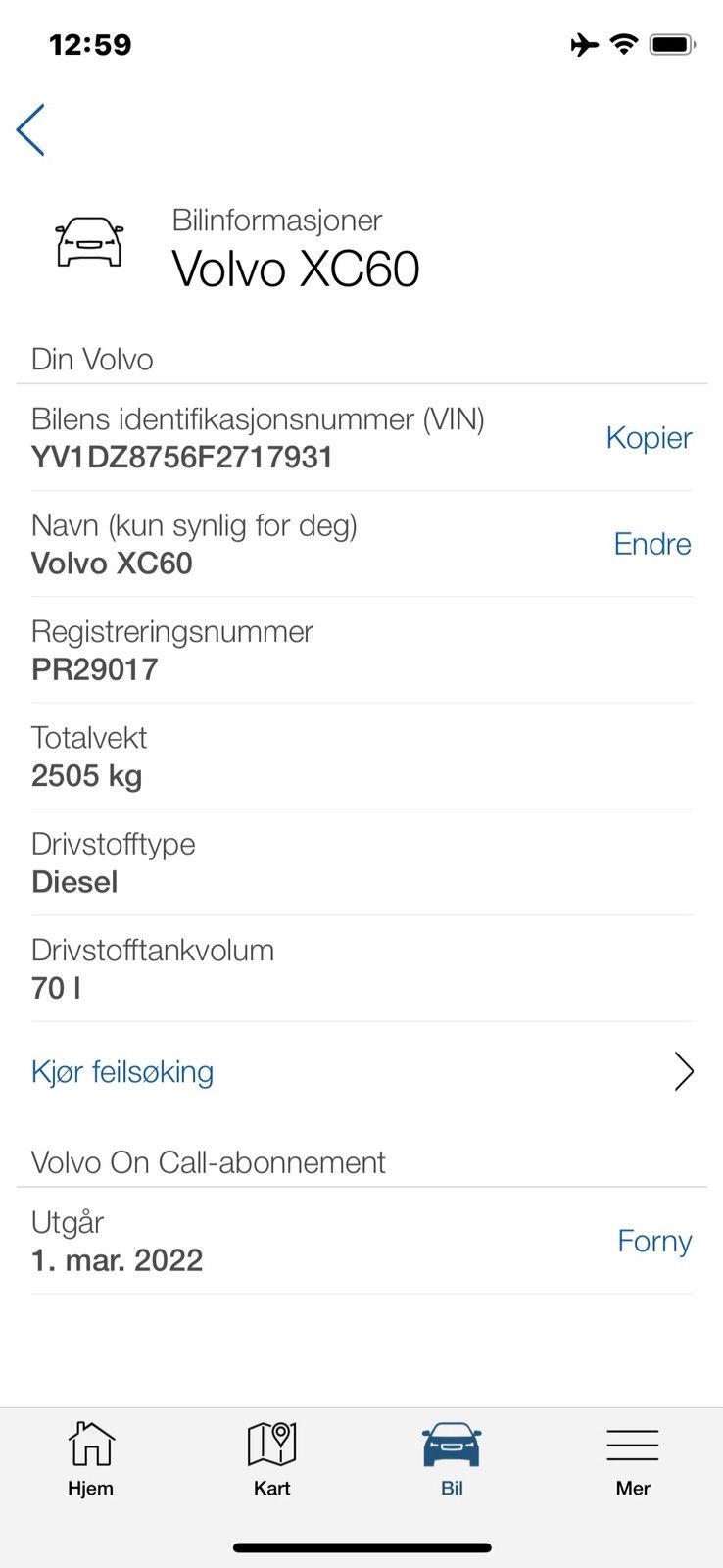Open the Mer menu tab
723x1568 pixels.
(633, 1459)
